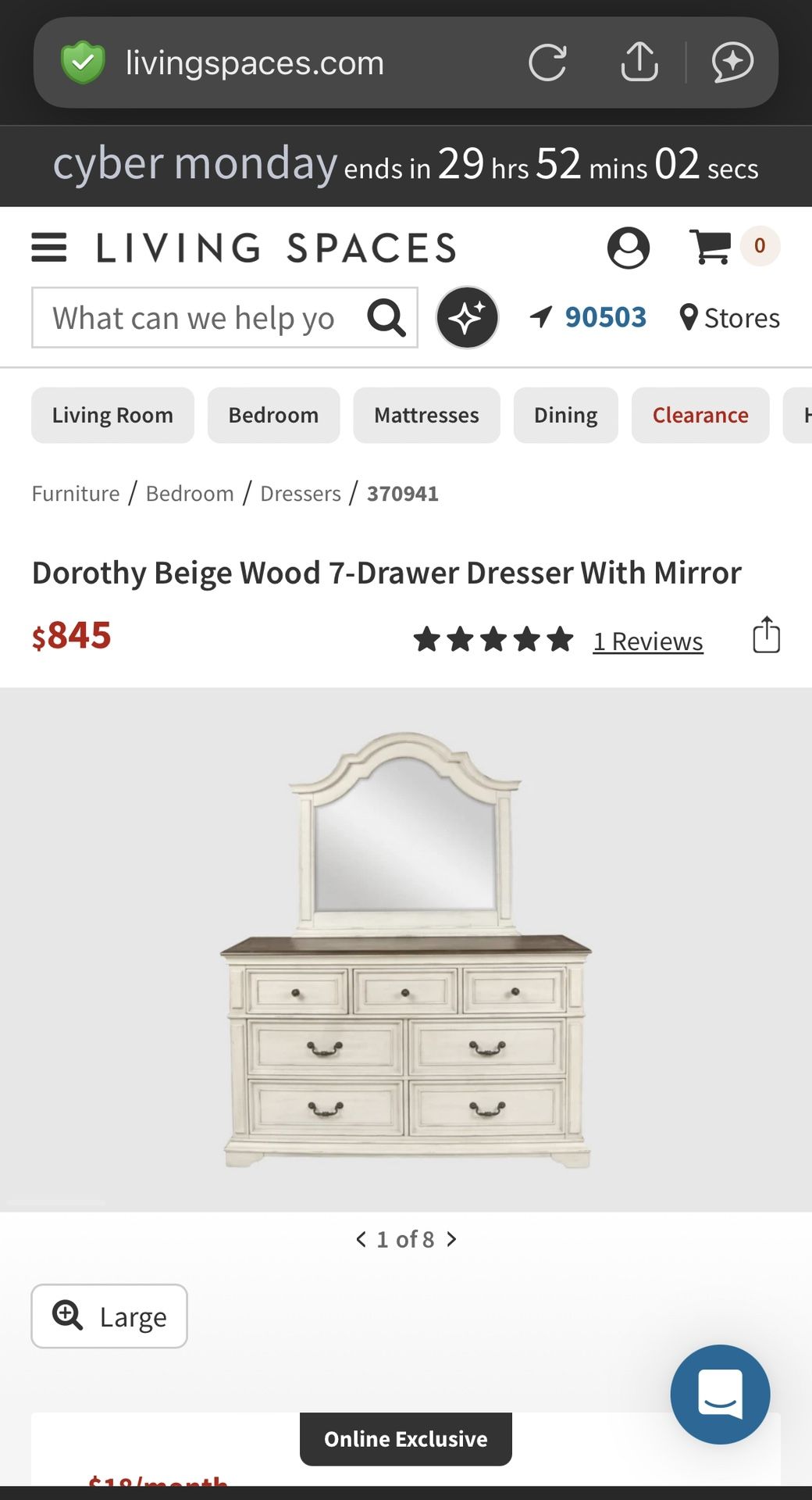
Task: Open the Mattresses category
Action: 426,415
